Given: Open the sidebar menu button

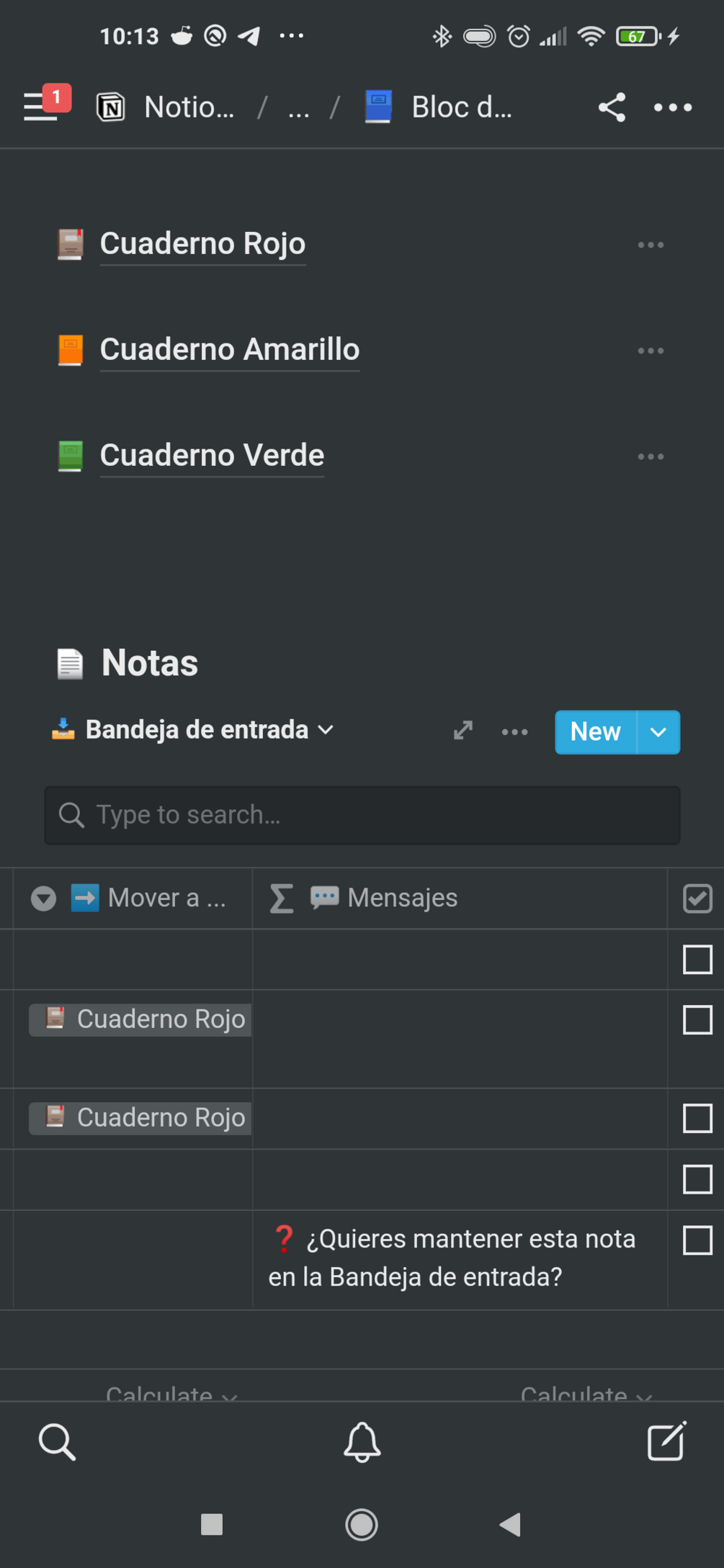Looking at the screenshot, I should pos(42,107).
